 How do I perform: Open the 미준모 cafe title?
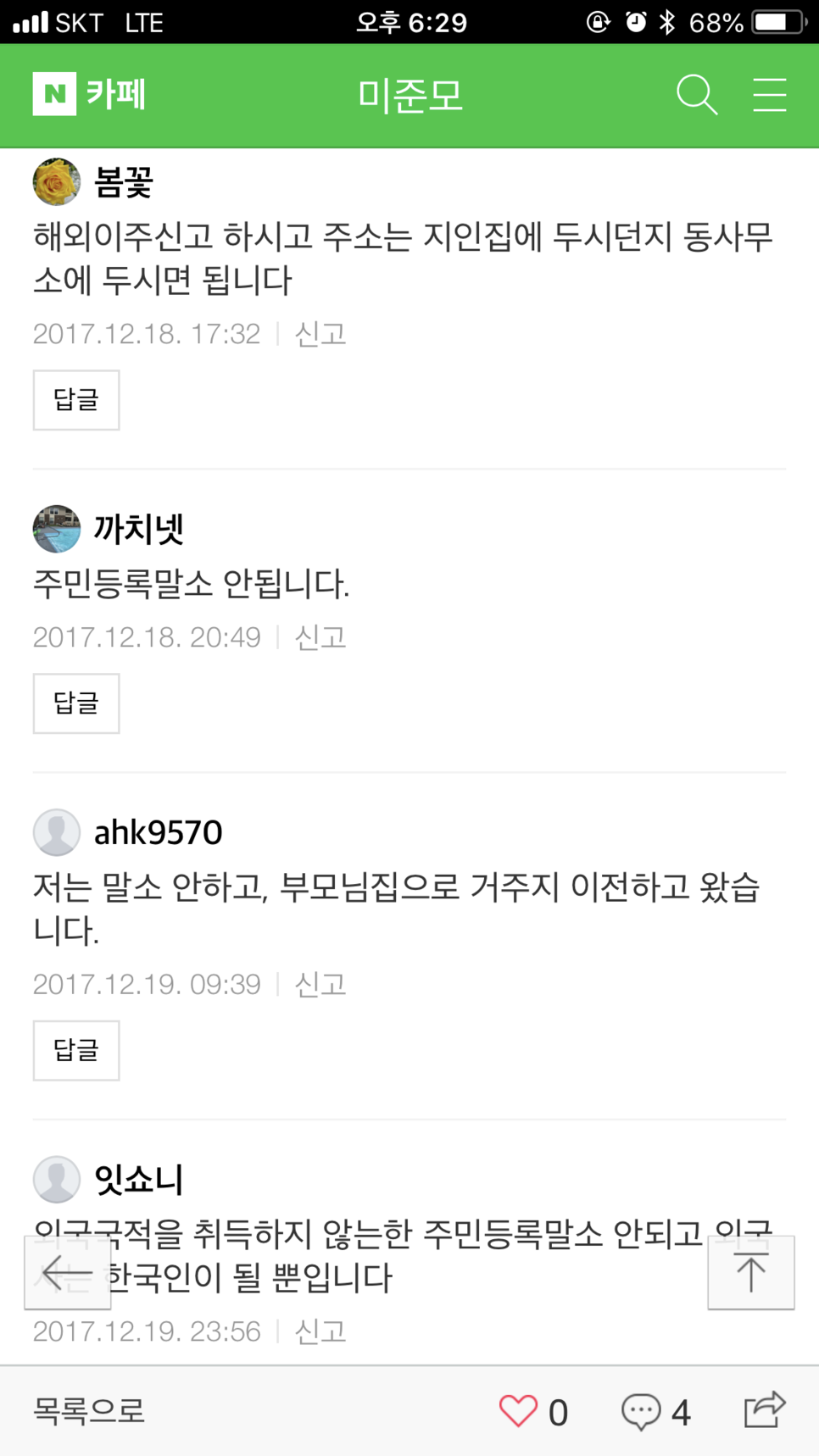409,95
